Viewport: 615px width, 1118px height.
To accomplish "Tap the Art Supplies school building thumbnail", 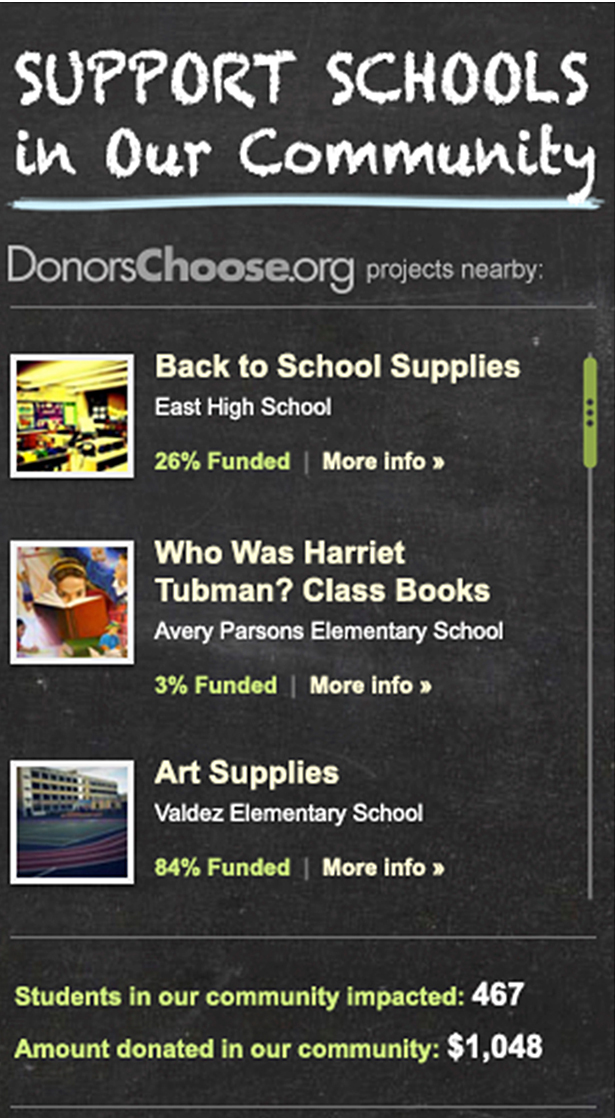I will click(72, 821).
